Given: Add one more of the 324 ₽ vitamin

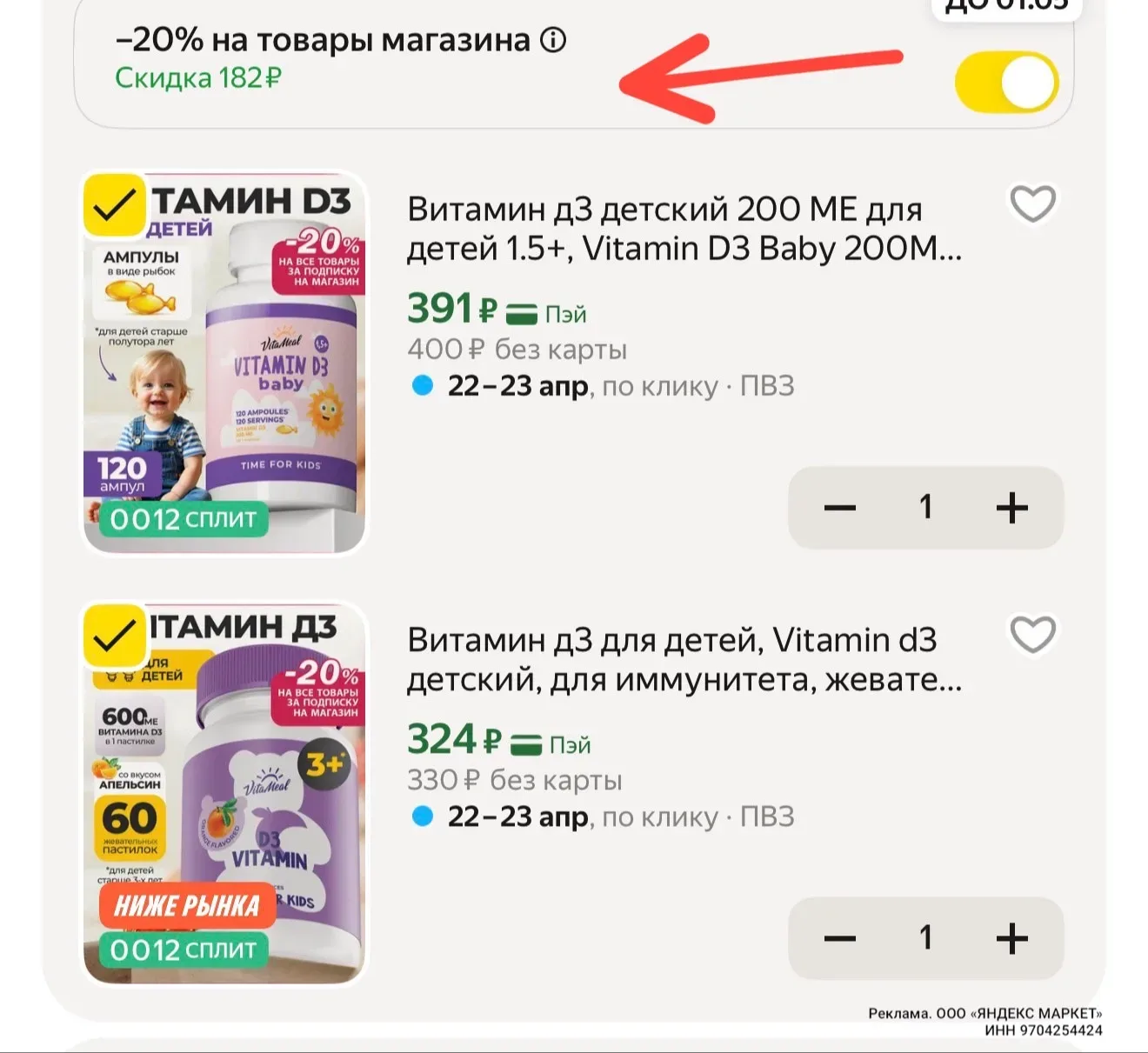Looking at the screenshot, I should 1011,938.
